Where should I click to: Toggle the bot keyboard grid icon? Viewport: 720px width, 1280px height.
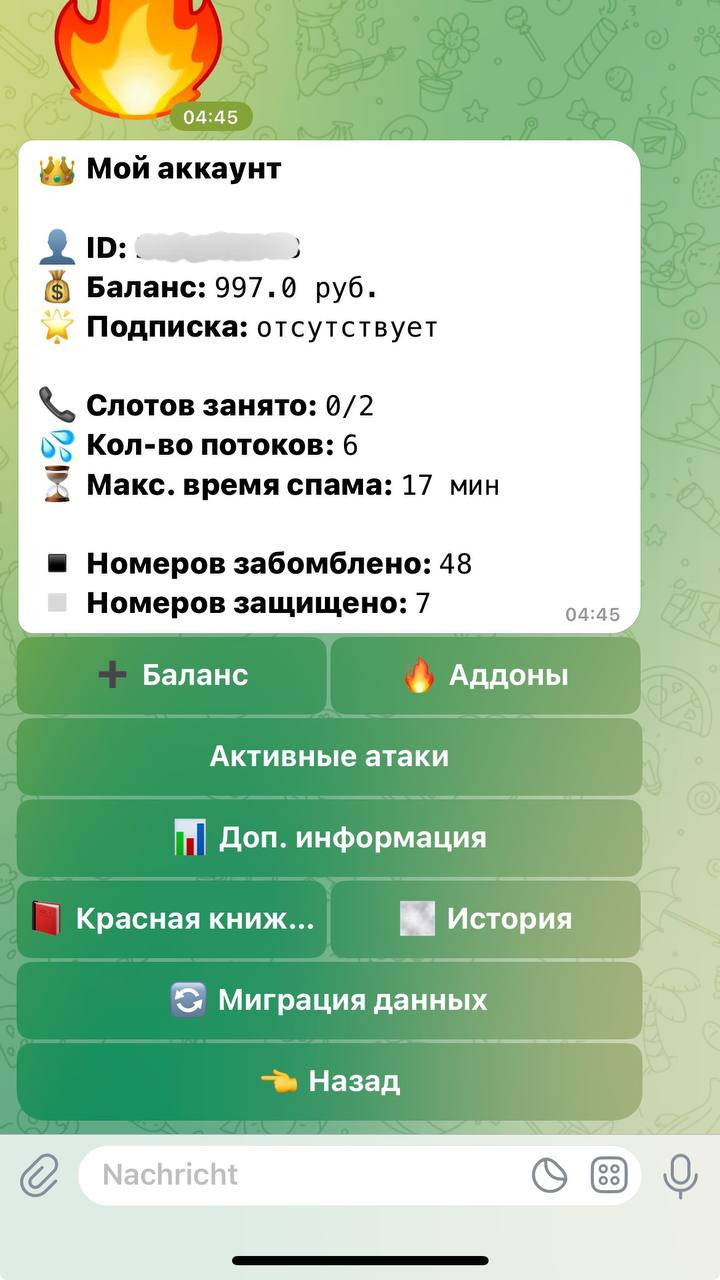tap(609, 1175)
